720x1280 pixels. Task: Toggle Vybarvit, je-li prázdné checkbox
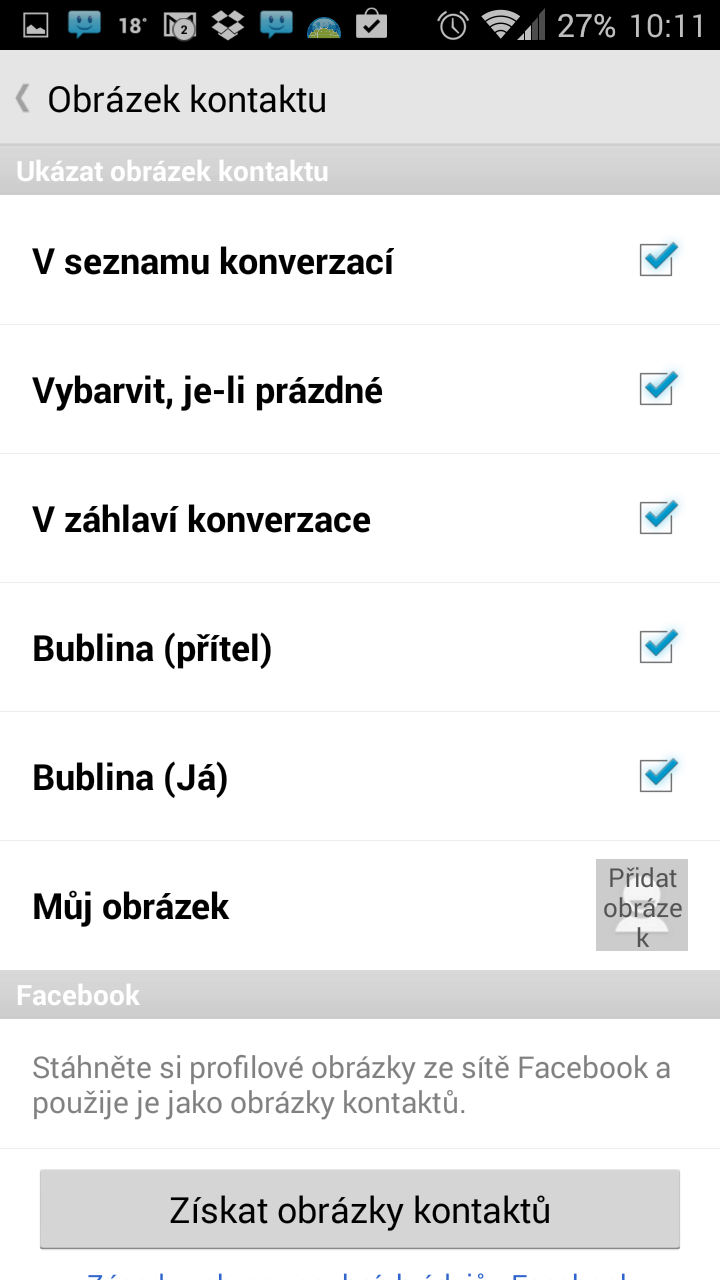click(x=657, y=390)
